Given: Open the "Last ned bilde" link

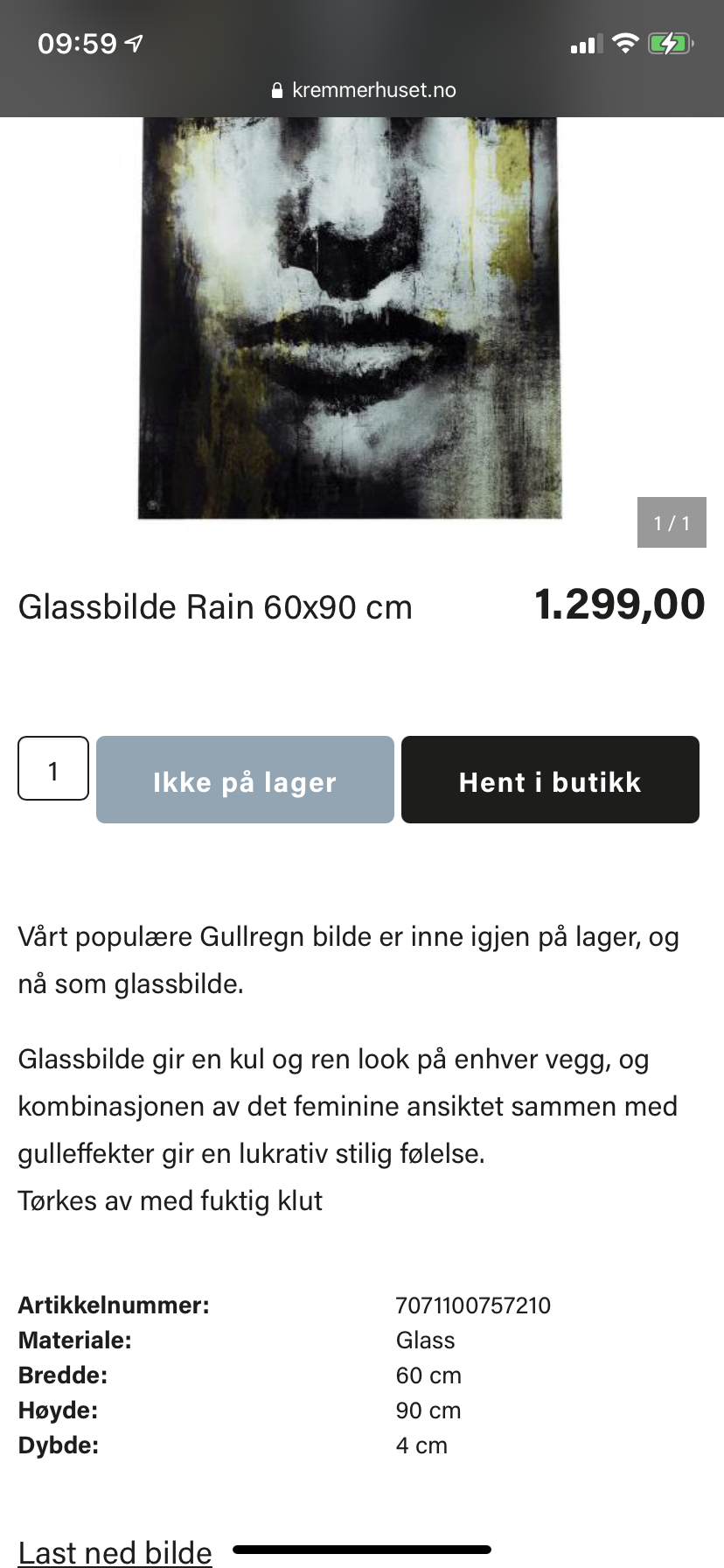Looking at the screenshot, I should coord(115,1551).
